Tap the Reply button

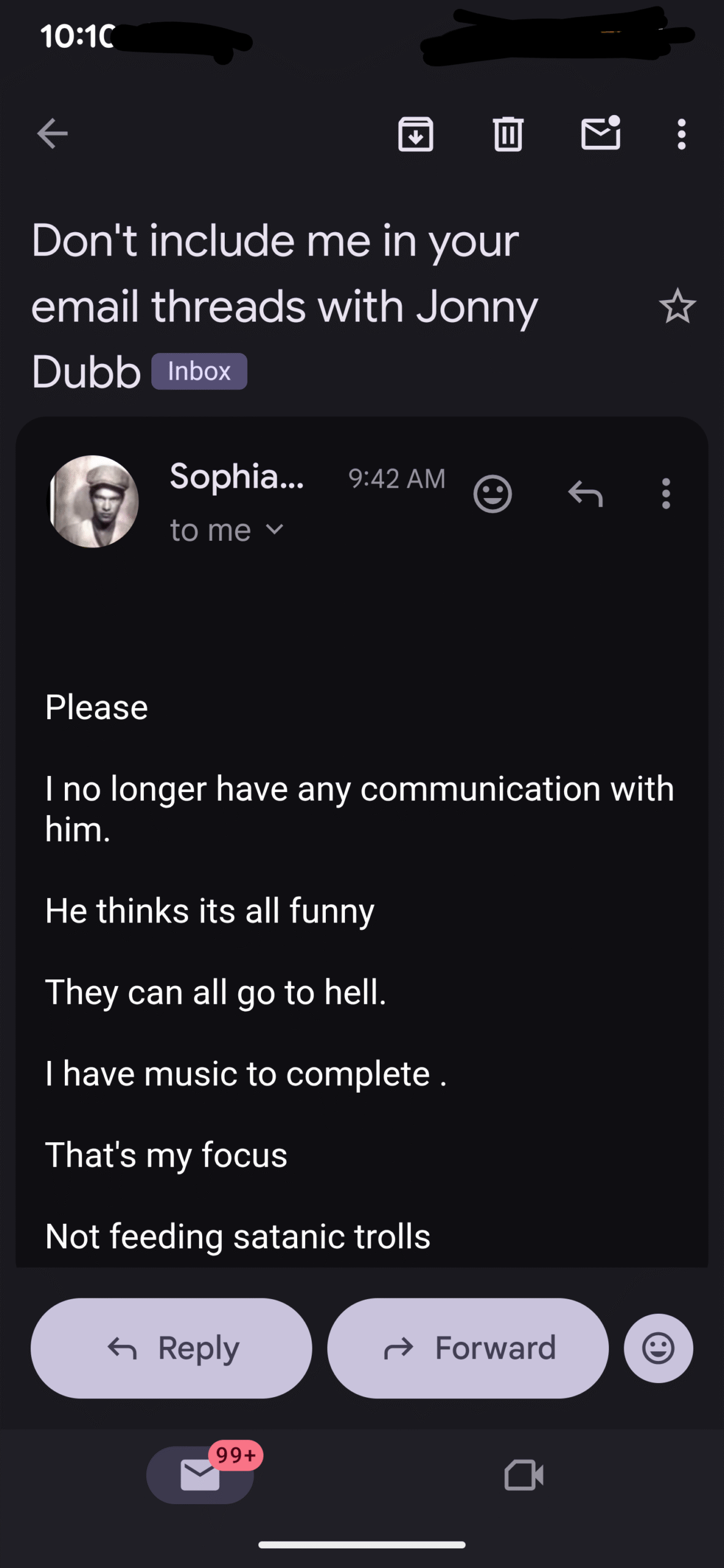click(172, 1348)
